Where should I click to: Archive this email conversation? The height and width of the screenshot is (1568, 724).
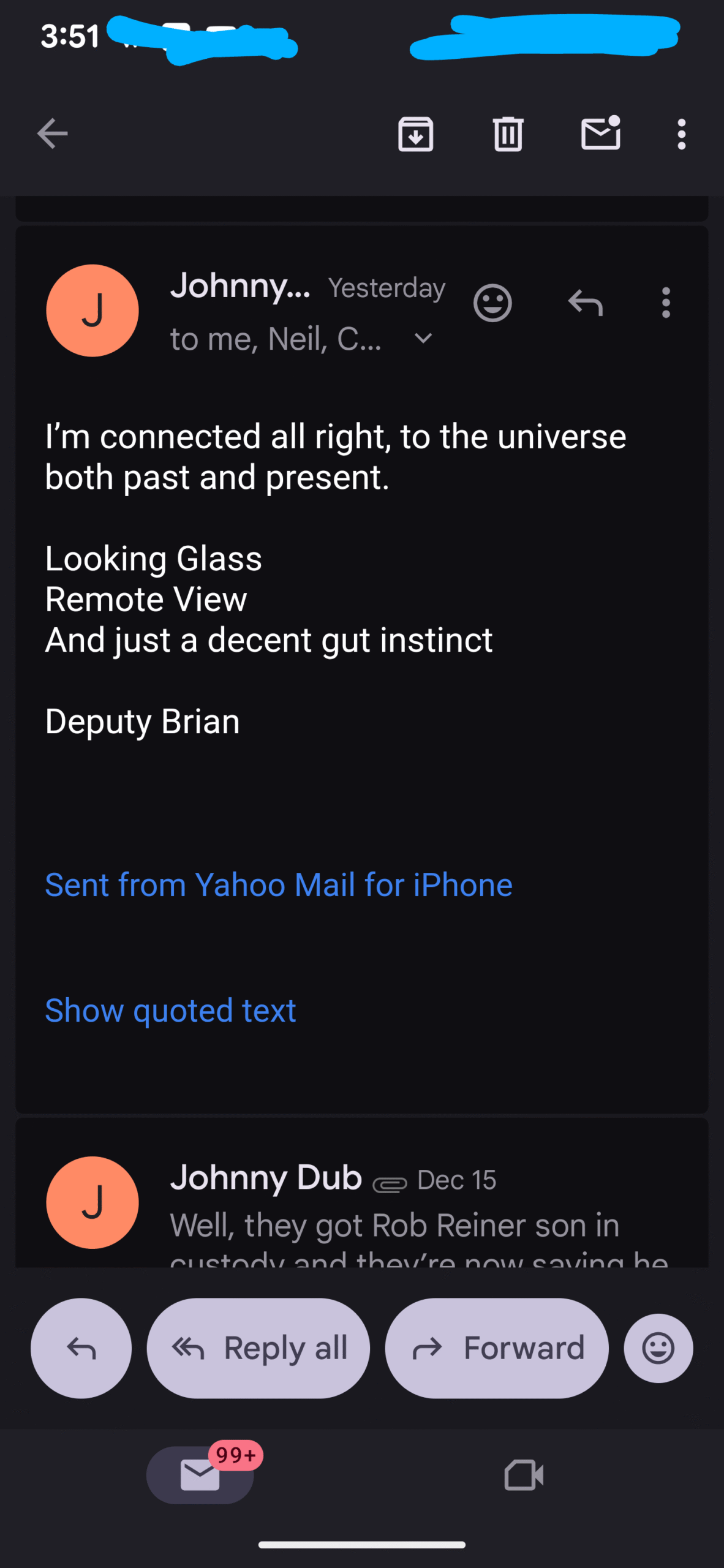click(415, 134)
